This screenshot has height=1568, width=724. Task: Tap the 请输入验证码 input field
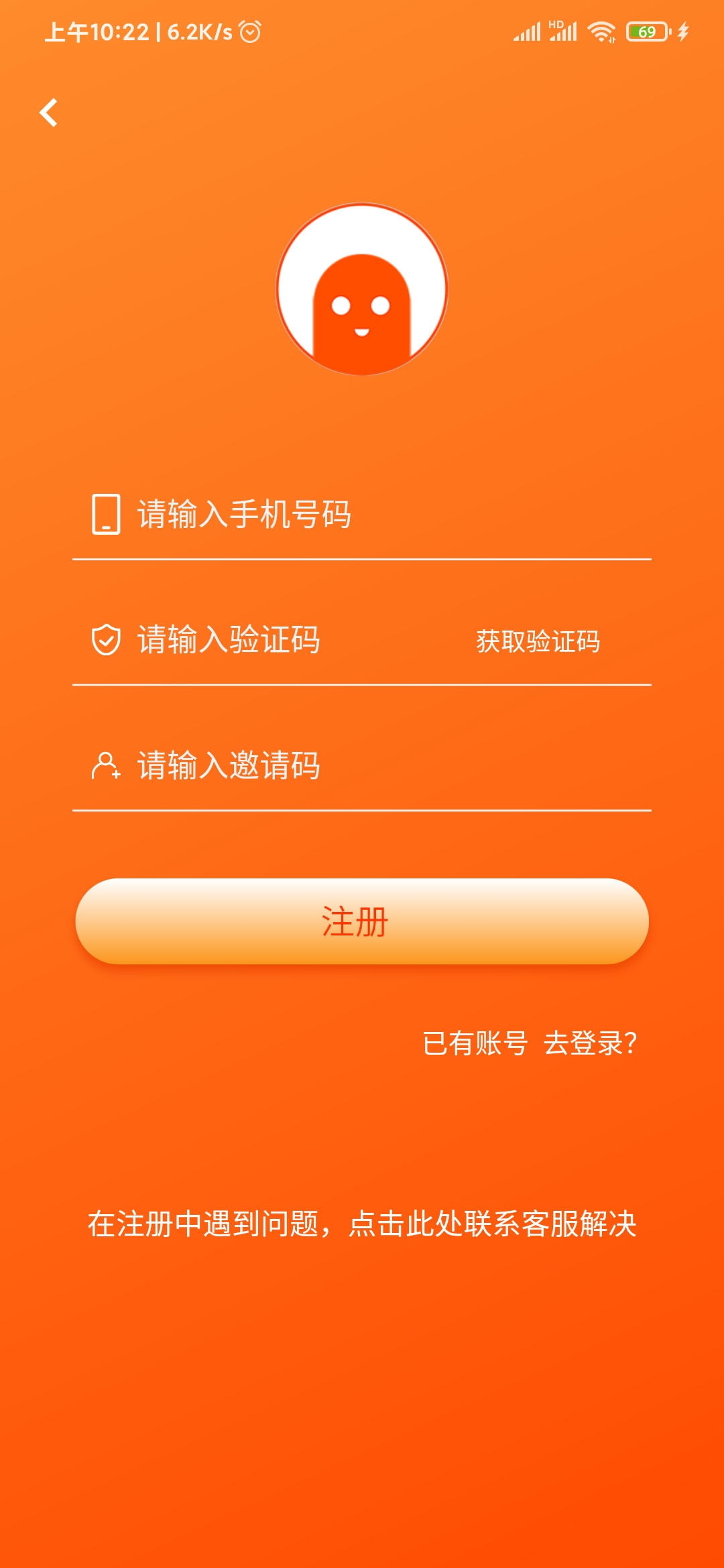(268, 640)
